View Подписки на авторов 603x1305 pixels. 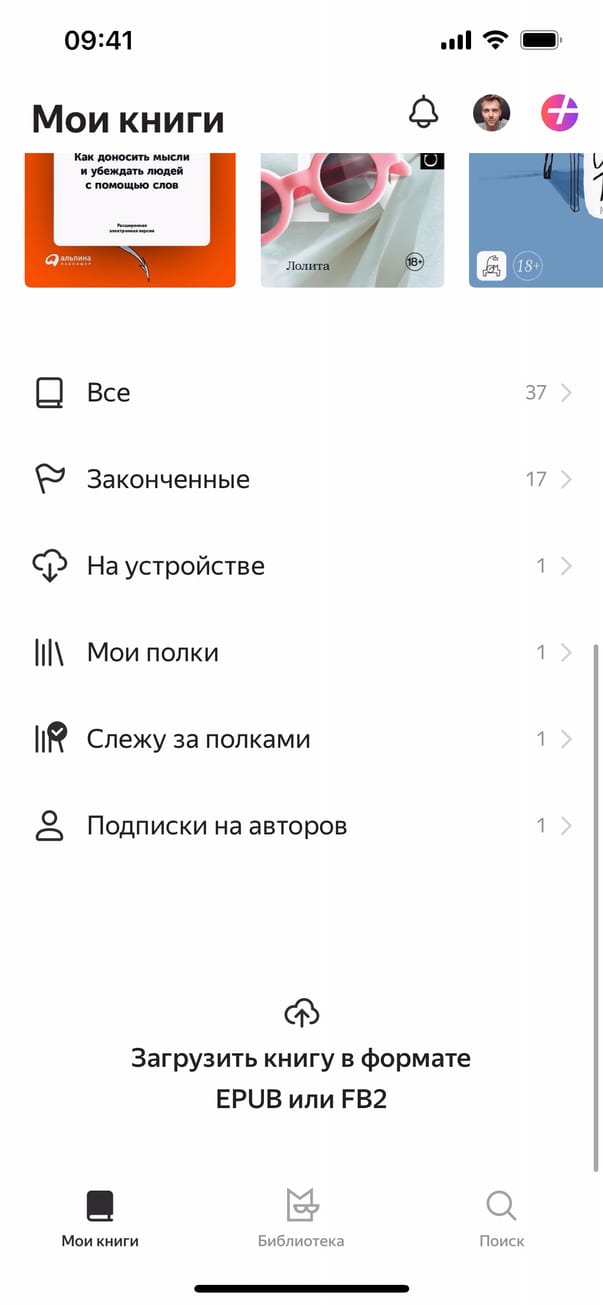[301, 827]
